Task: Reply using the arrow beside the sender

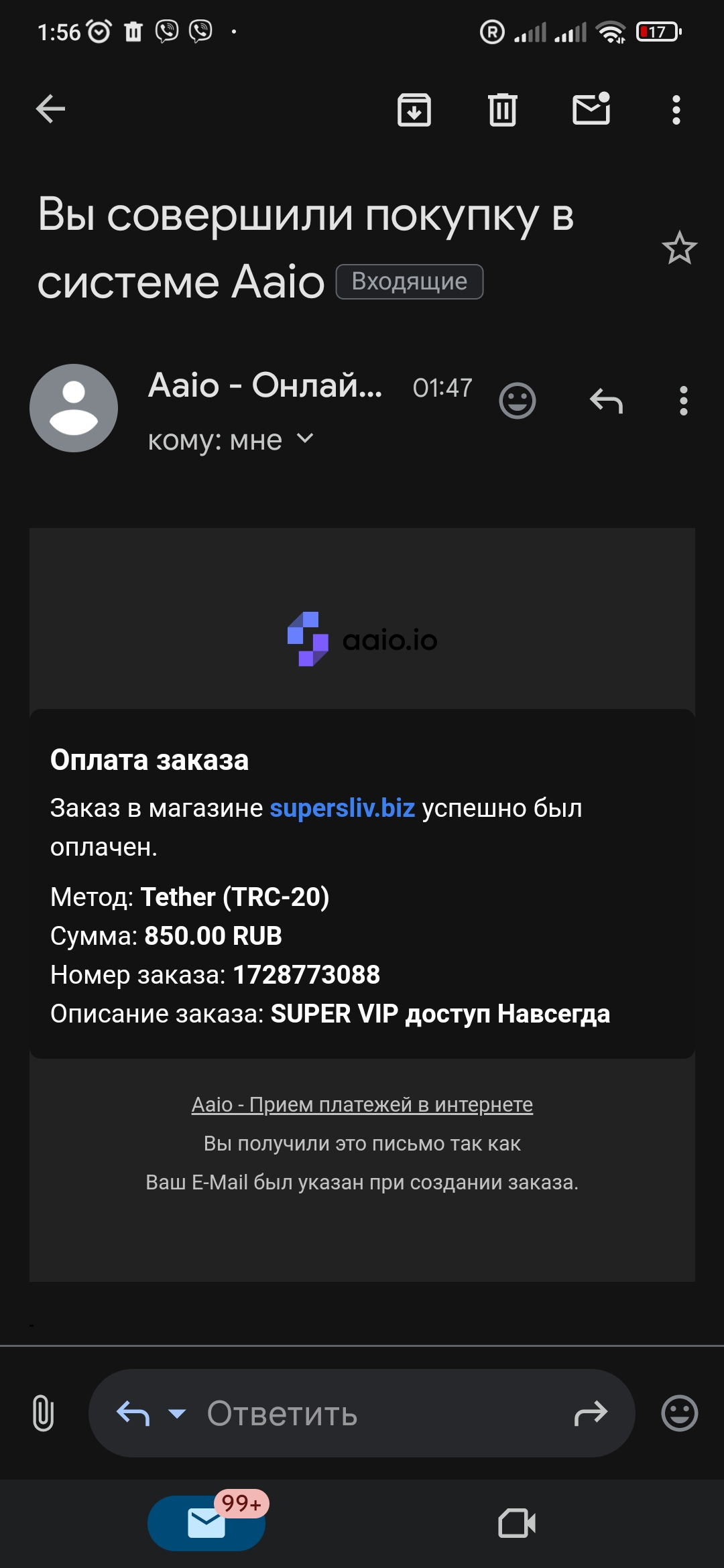Action: click(606, 401)
